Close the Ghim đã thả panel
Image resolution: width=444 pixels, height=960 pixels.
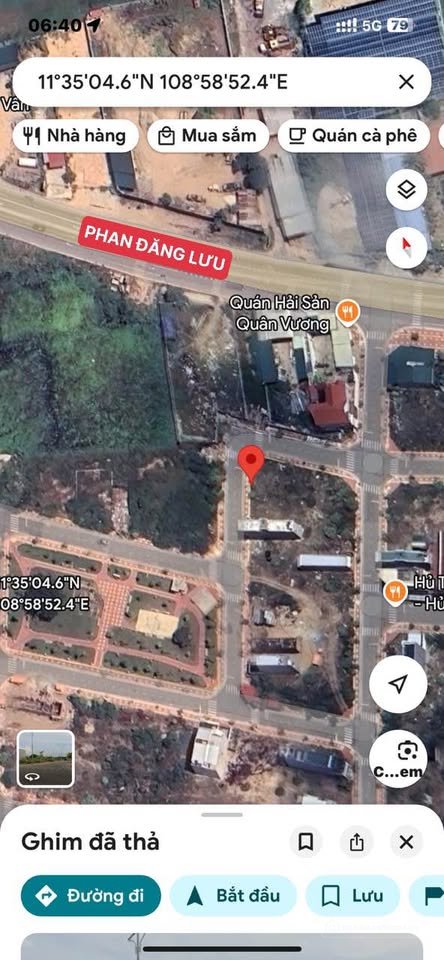pyautogui.click(x=407, y=842)
